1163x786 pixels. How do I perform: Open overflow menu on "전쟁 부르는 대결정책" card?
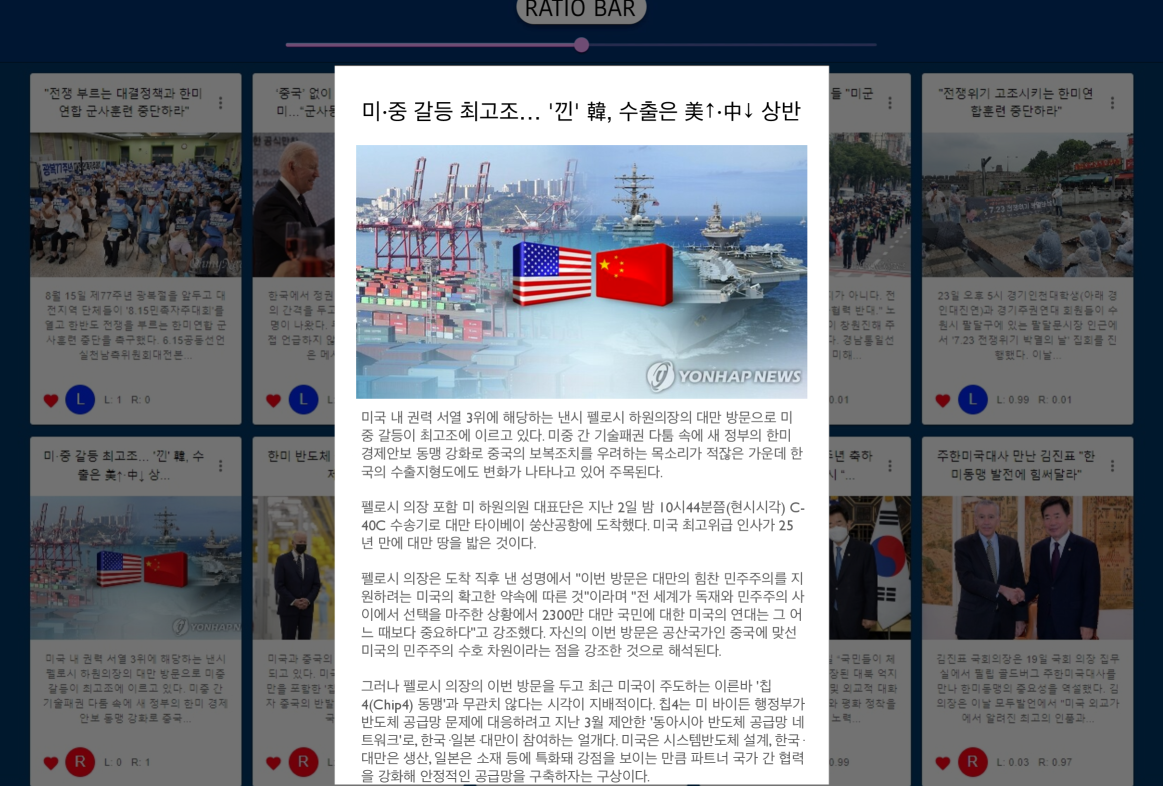[221, 103]
